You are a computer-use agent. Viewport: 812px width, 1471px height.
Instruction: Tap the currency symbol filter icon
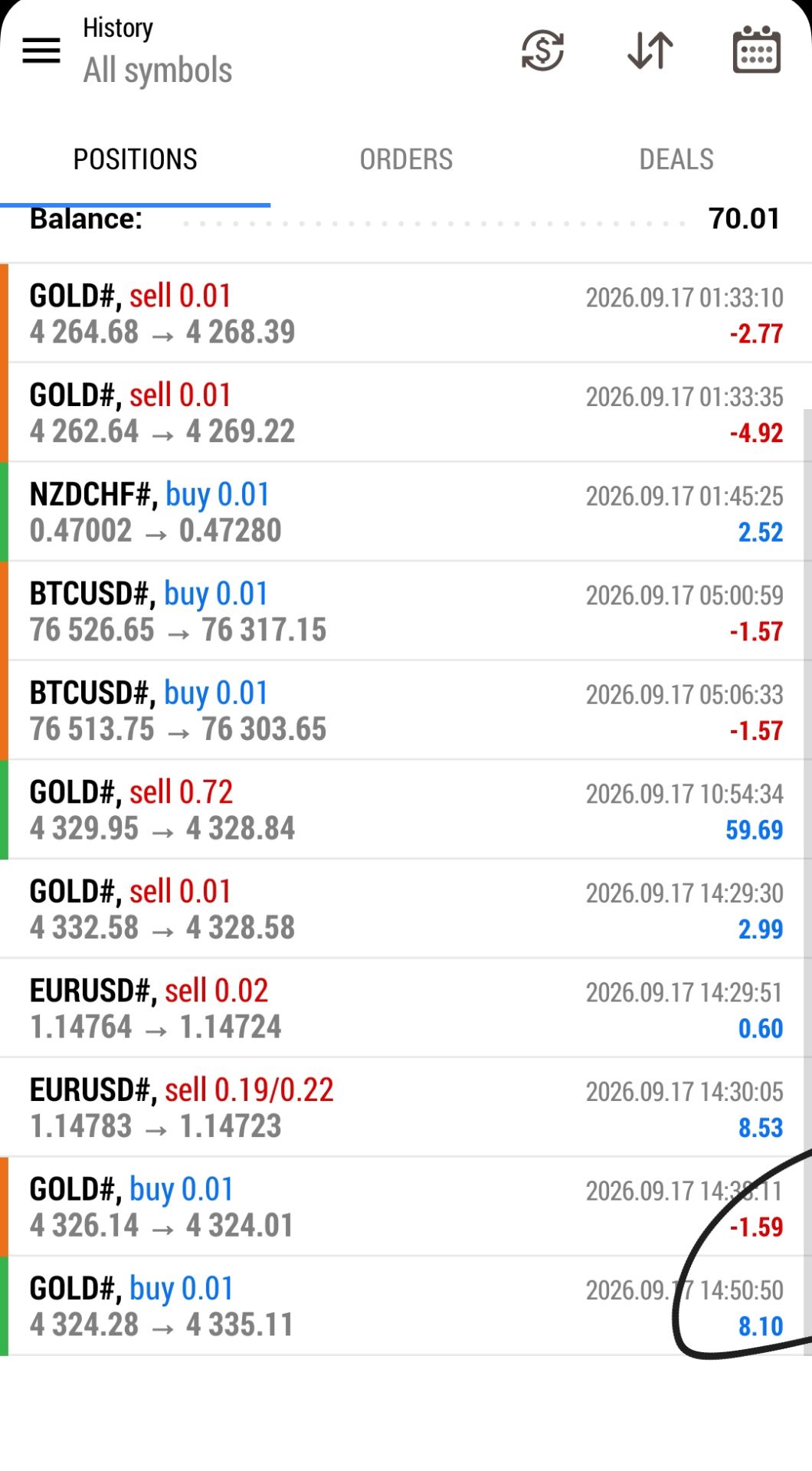click(x=542, y=51)
